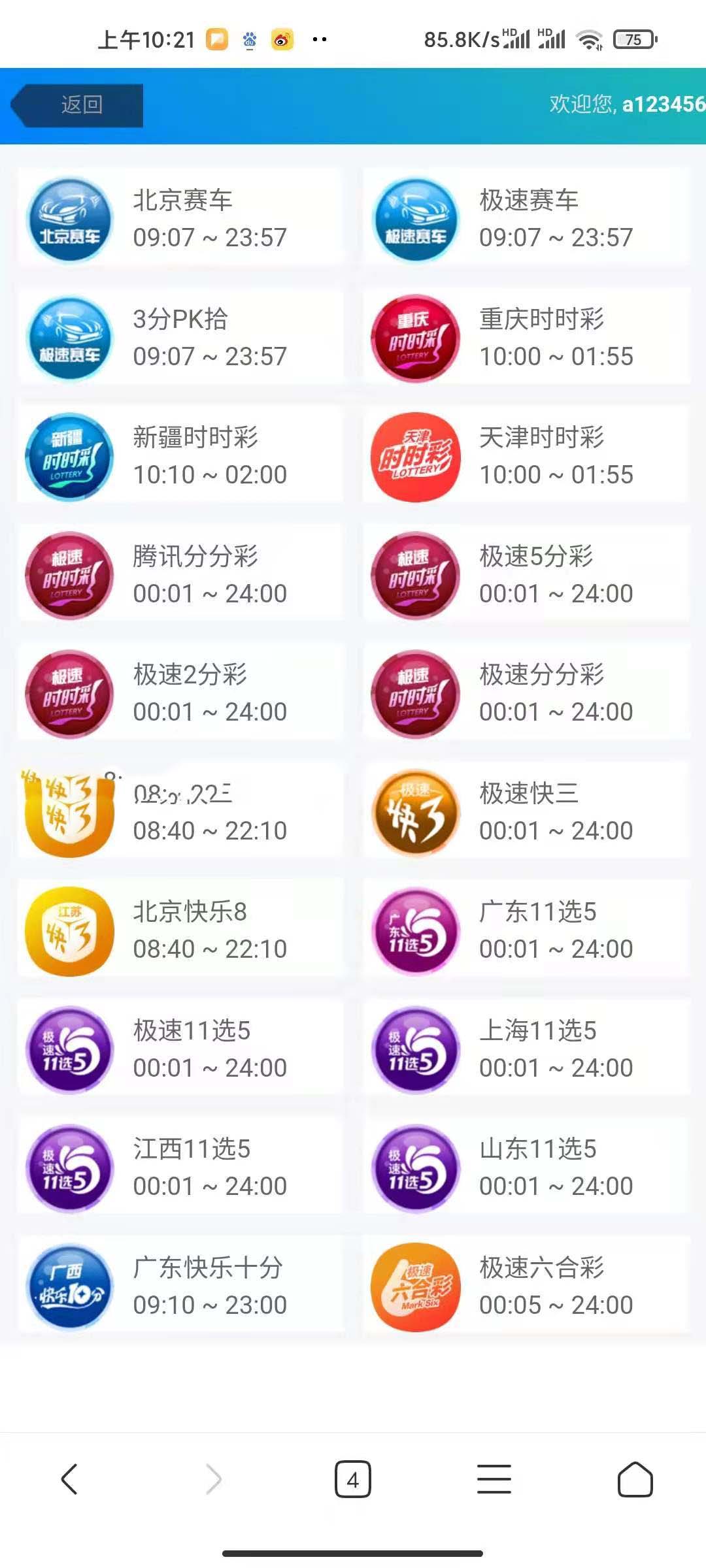Open the 极速5分彩 card

(526, 574)
